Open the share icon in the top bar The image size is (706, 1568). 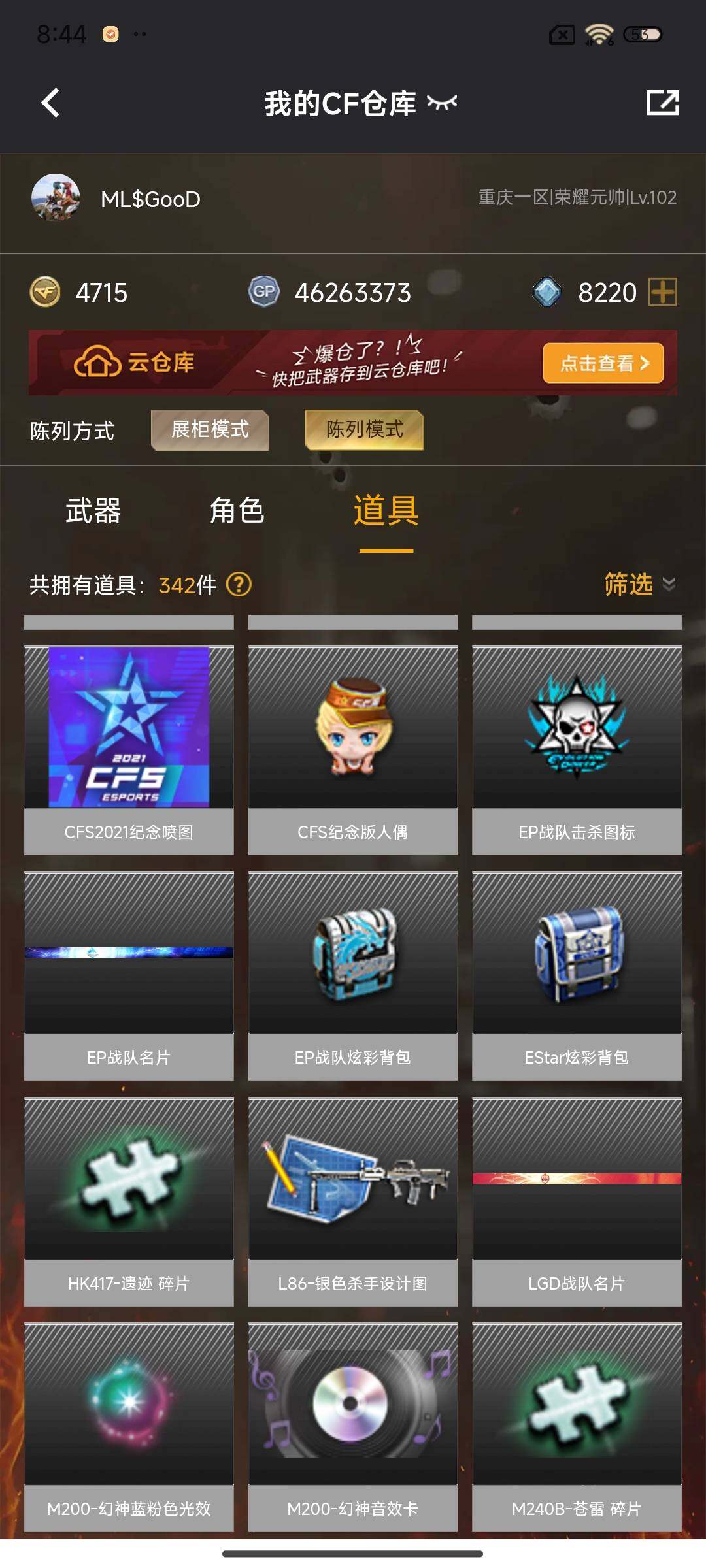662,103
